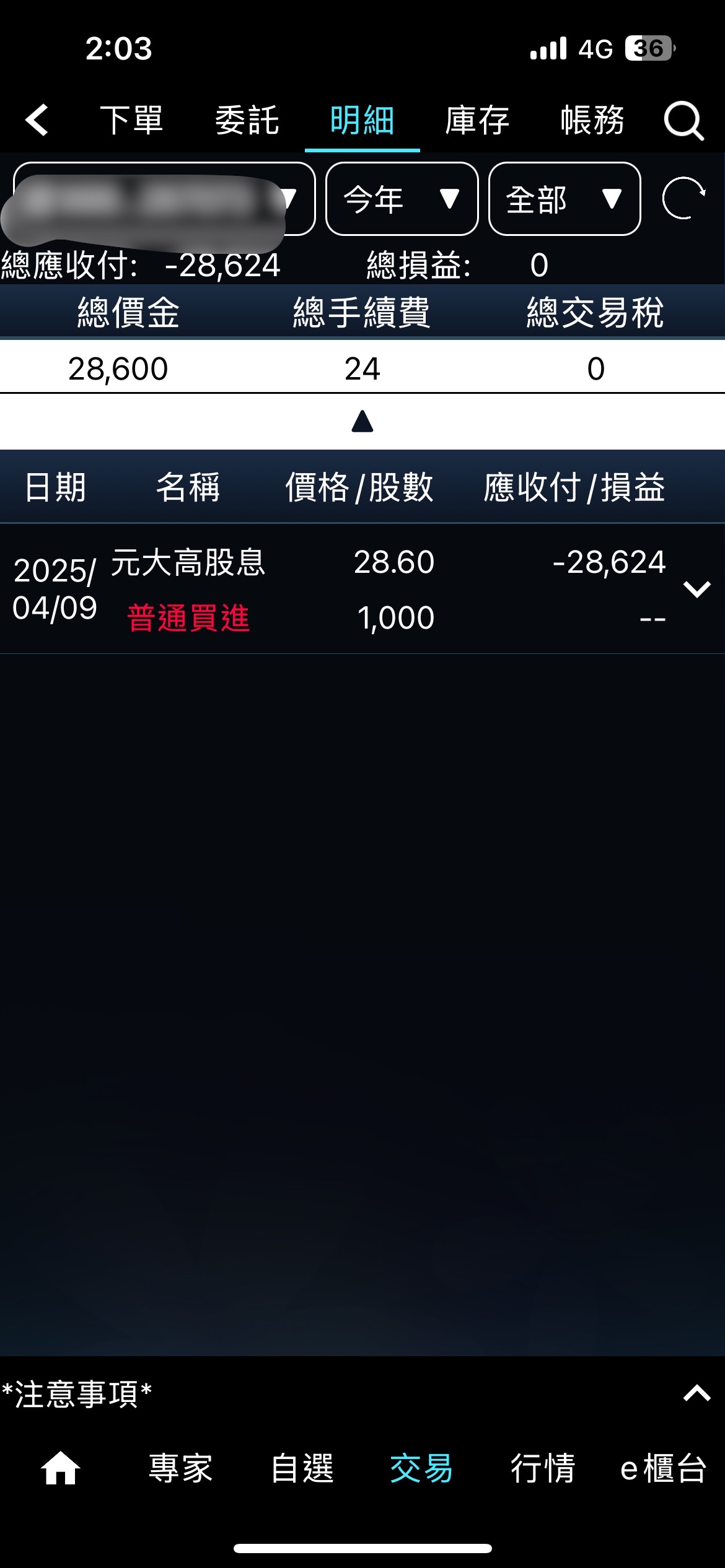Switch to the 委託 tab
Viewport: 725px width, 1568px height.
click(247, 120)
